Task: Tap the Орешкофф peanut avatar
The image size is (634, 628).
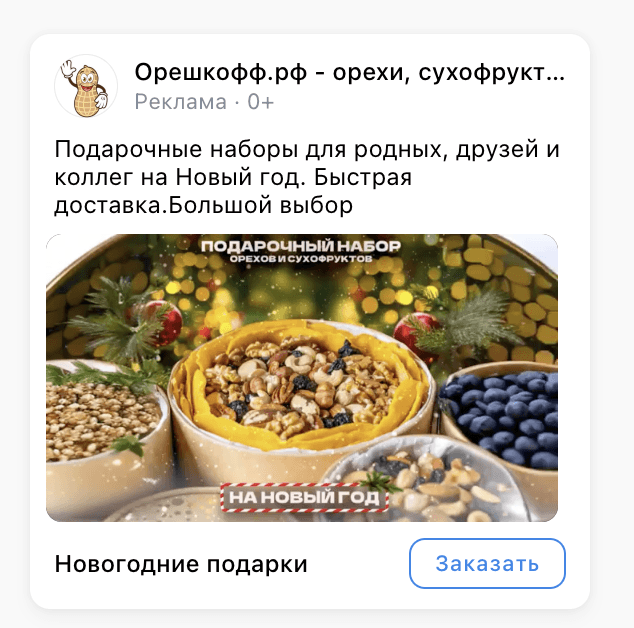Action: [86, 86]
